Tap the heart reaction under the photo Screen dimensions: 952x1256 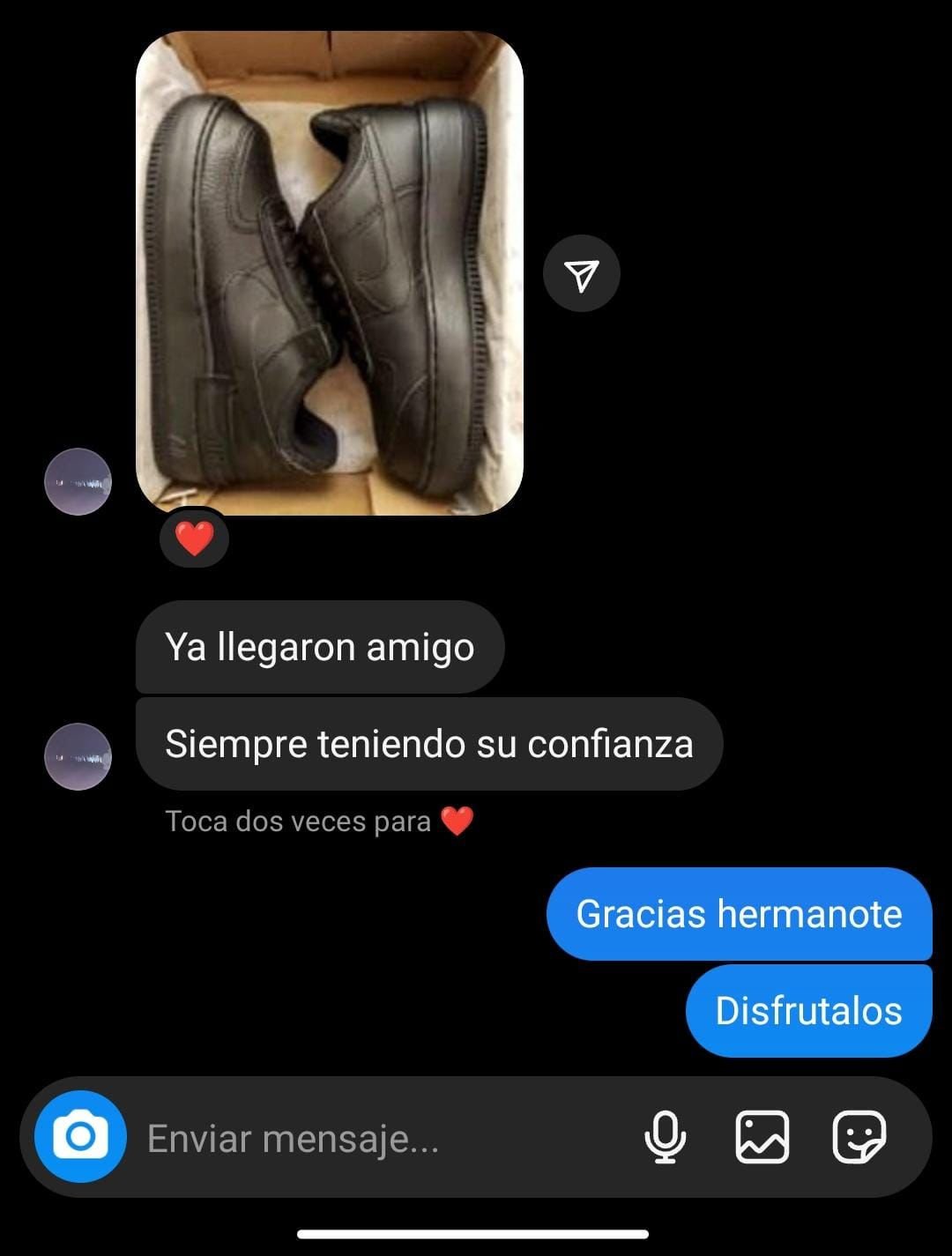pos(195,538)
